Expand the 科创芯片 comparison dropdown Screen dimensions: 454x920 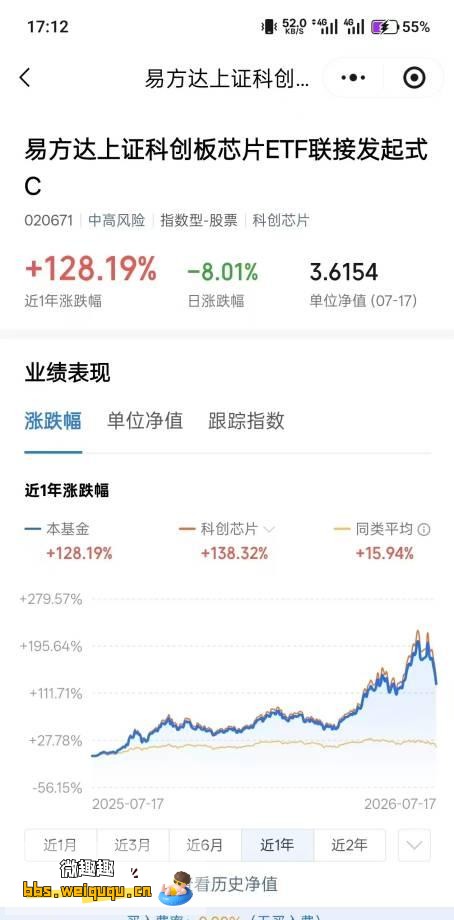[269, 529]
